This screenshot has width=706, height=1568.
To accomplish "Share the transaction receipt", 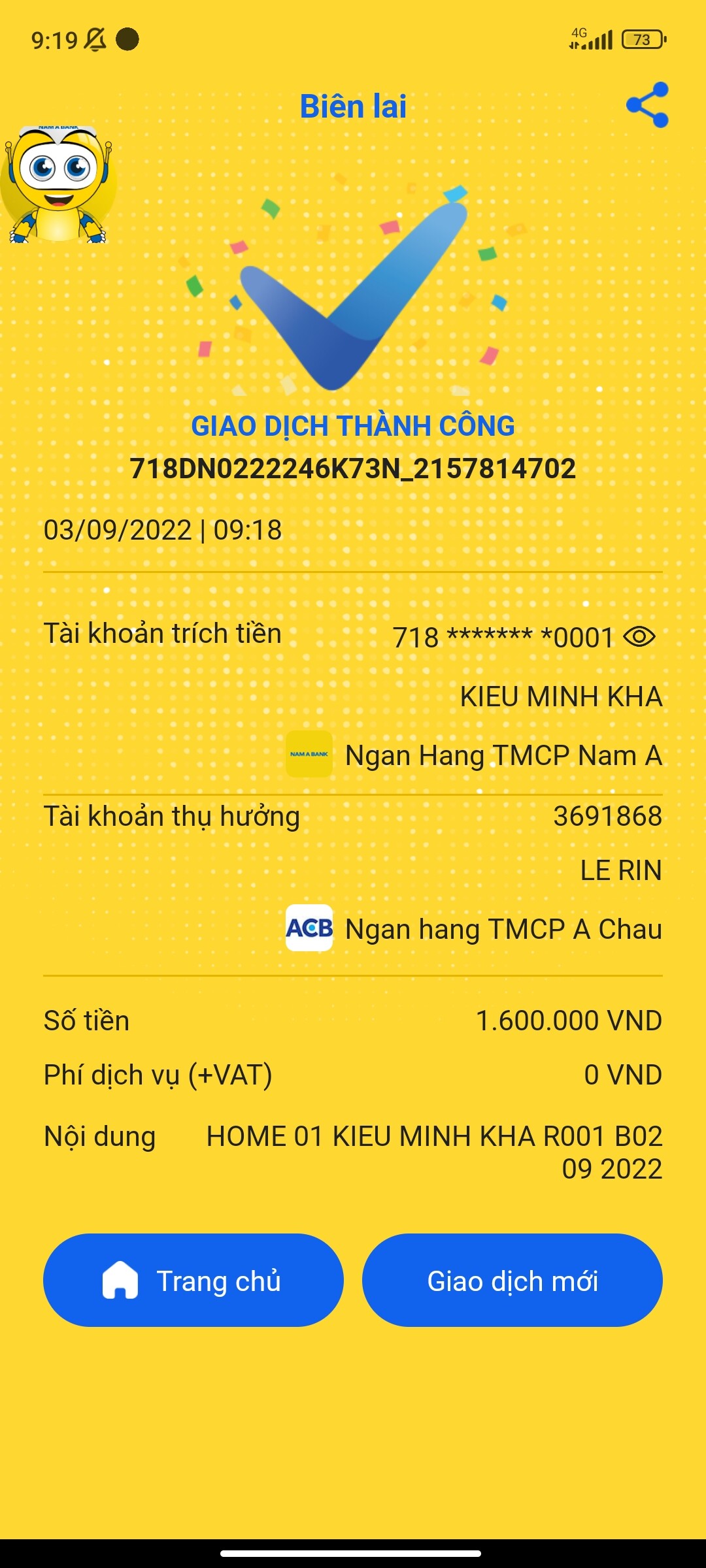I will 647,105.
